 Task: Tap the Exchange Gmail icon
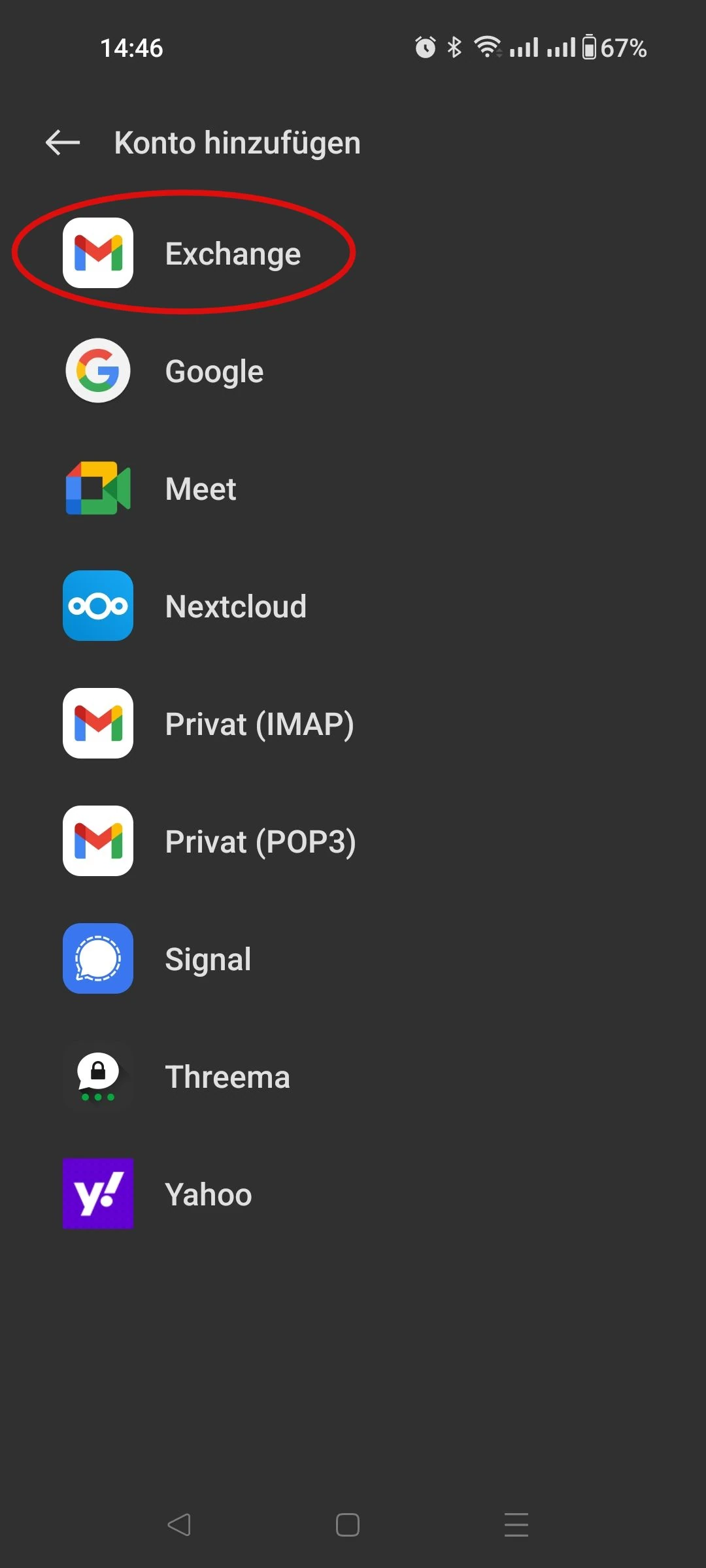coord(97,253)
